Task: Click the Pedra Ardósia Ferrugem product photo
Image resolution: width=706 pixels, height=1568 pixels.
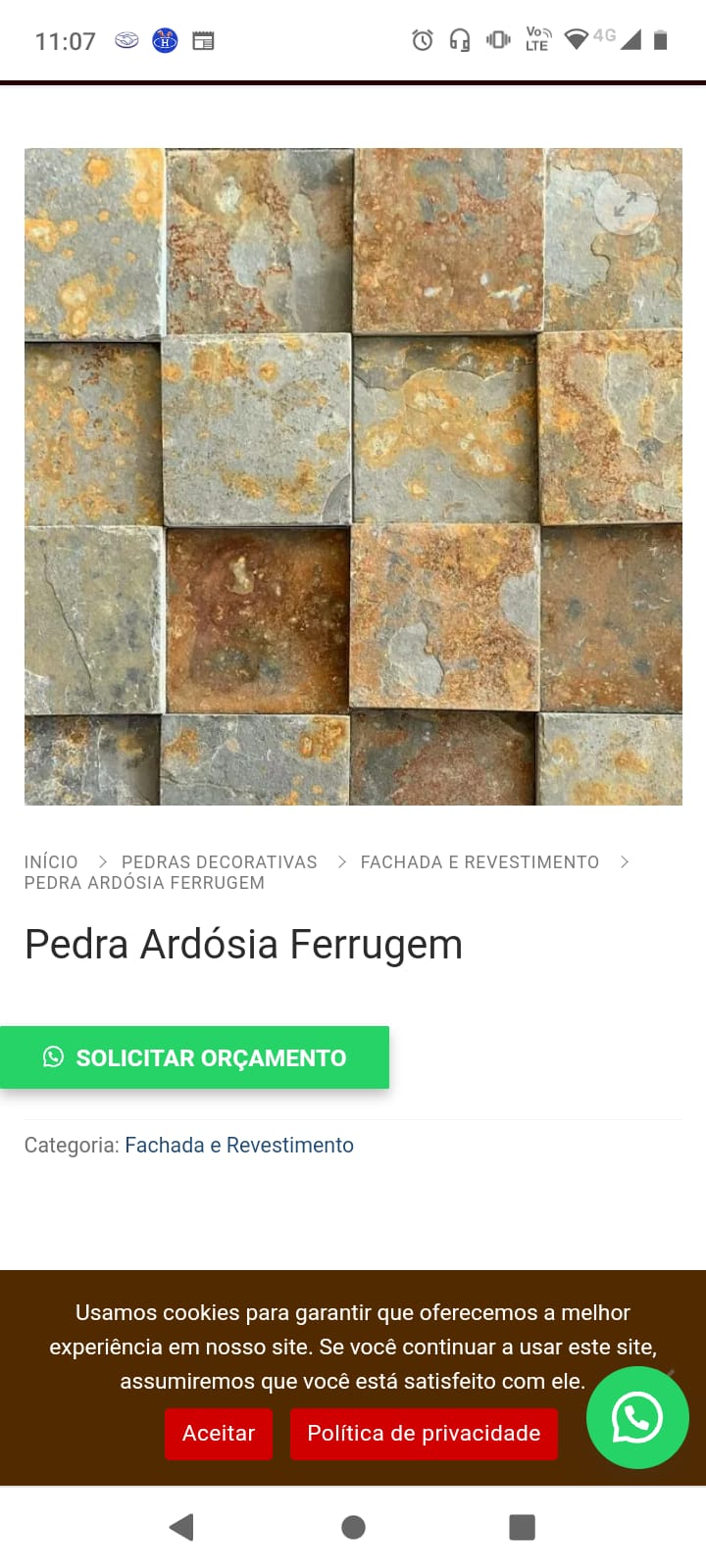Action: coord(353,477)
